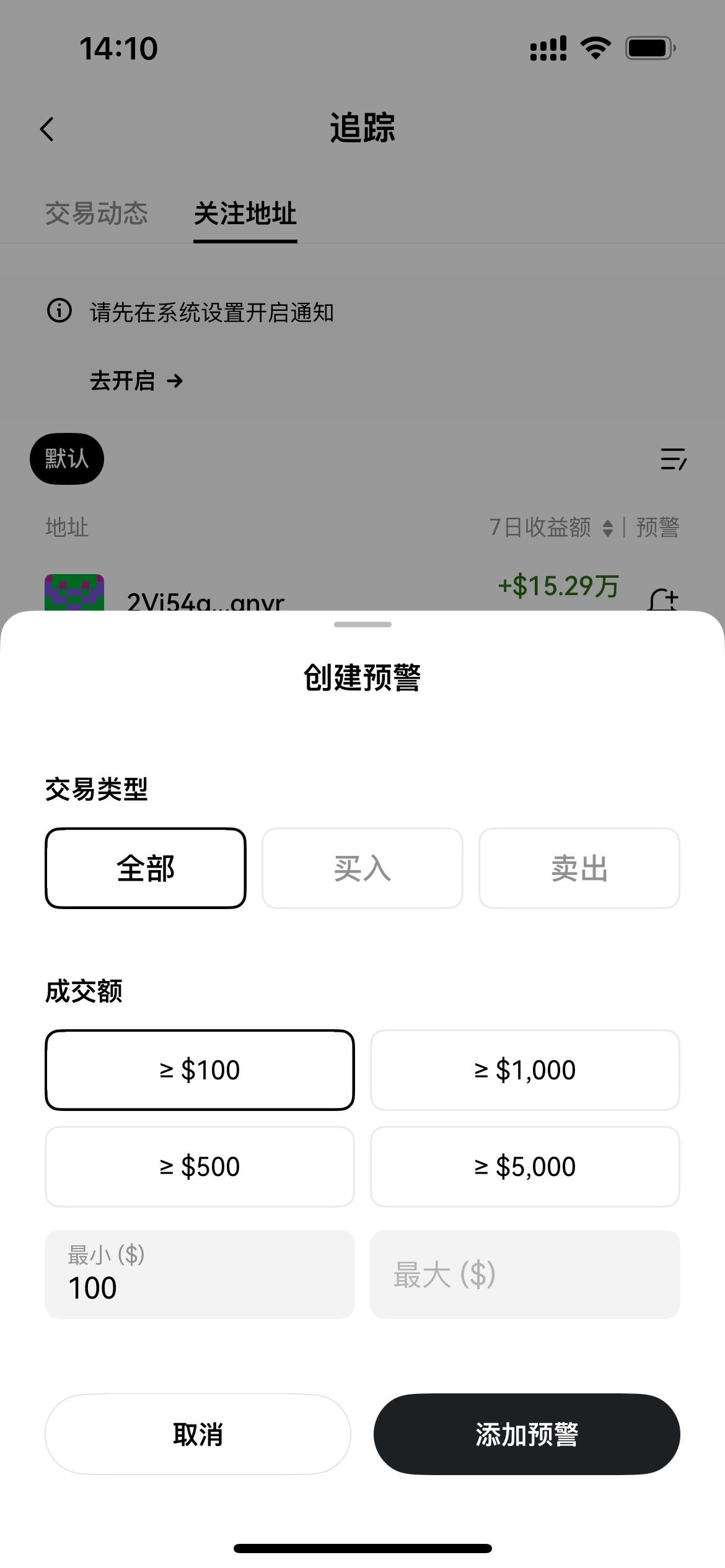This screenshot has width=725, height=1568.
Task: Focus the 最大 ($) maximum field
Action: click(525, 1274)
